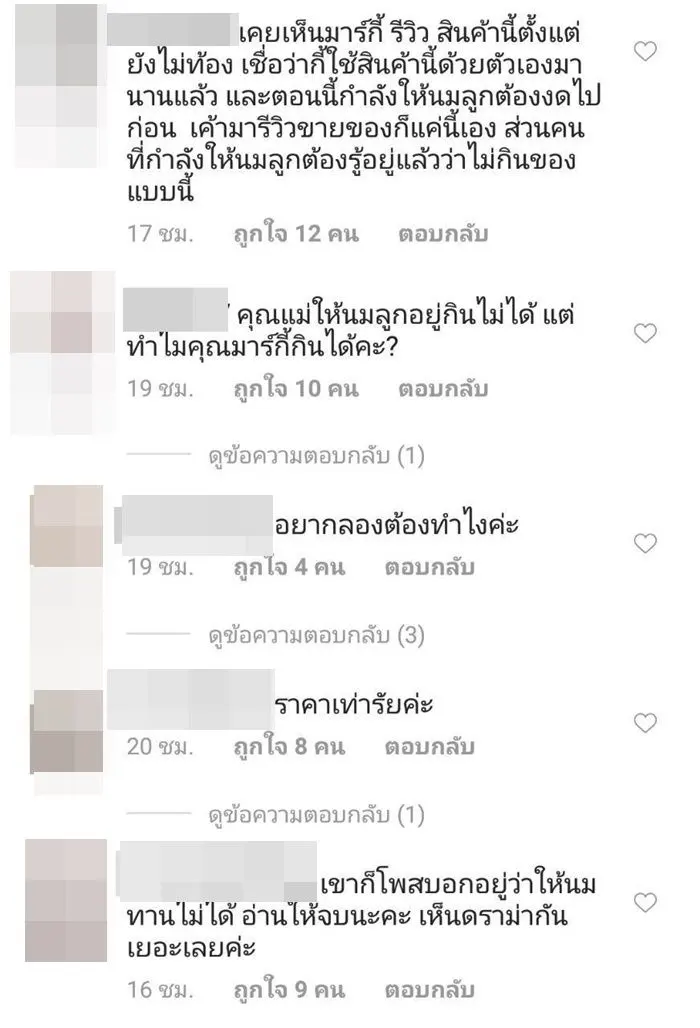Like the comment posted 17 ชม. ago
Image resolution: width=700 pixels, height=1028 pixels.
(646, 52)
